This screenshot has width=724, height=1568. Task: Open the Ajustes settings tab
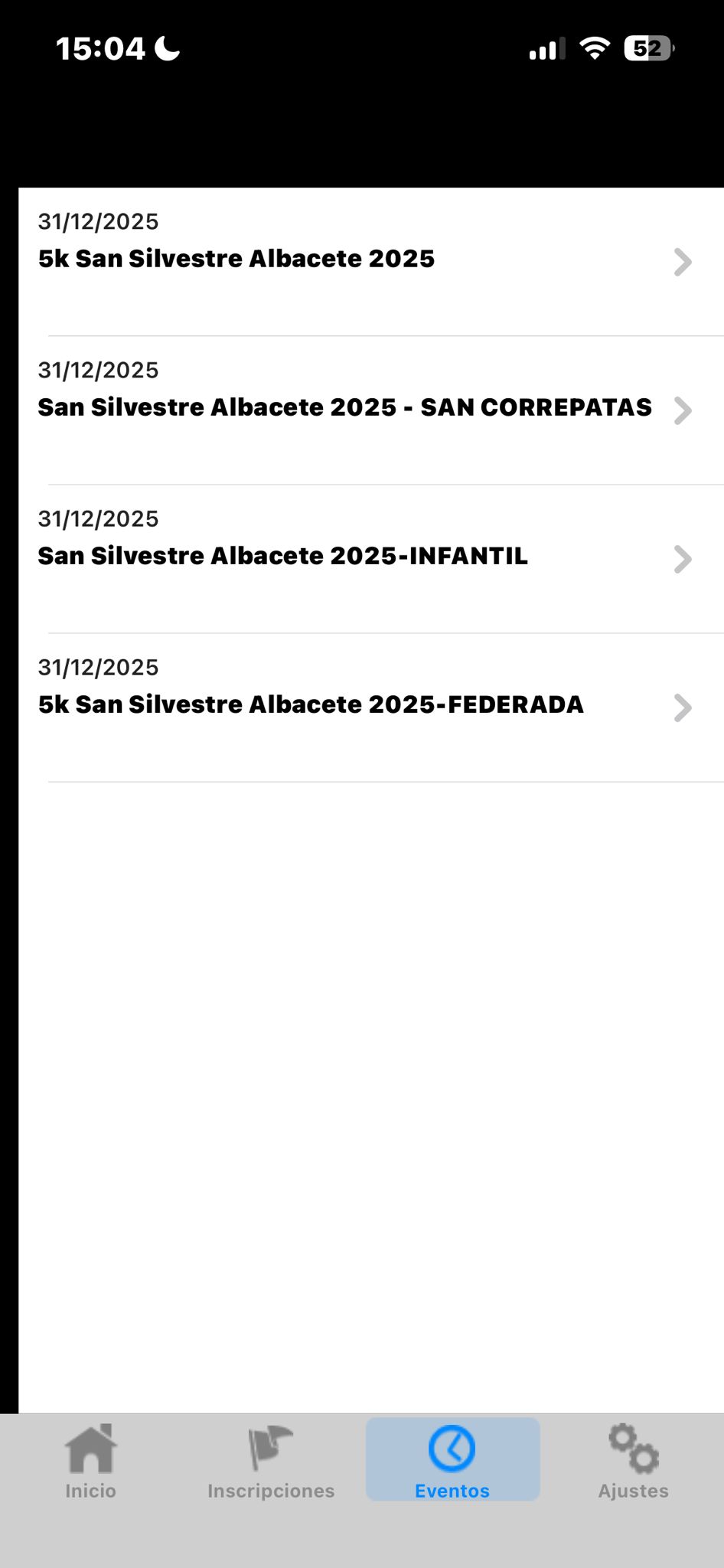[633, 1461]
